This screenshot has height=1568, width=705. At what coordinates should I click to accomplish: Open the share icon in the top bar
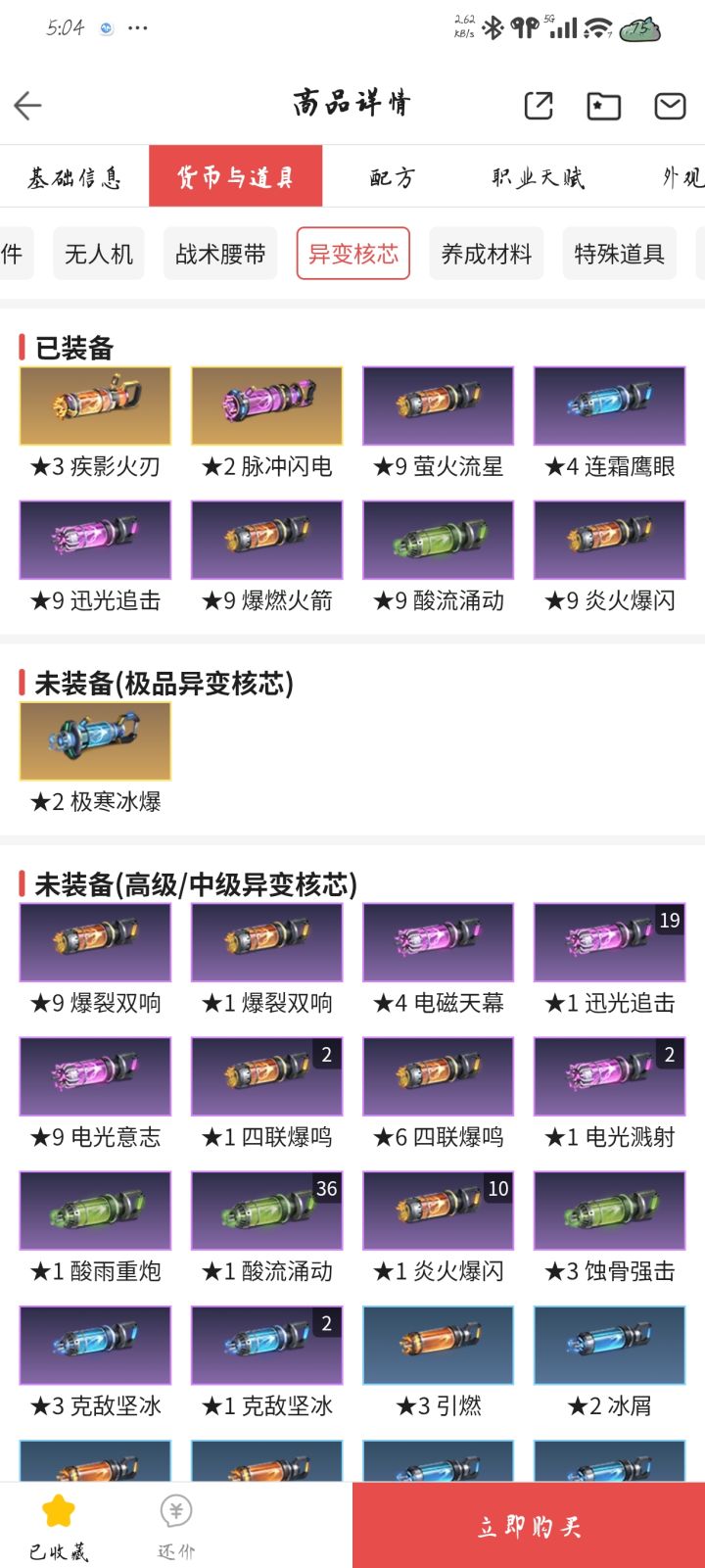tap(538, 105)
